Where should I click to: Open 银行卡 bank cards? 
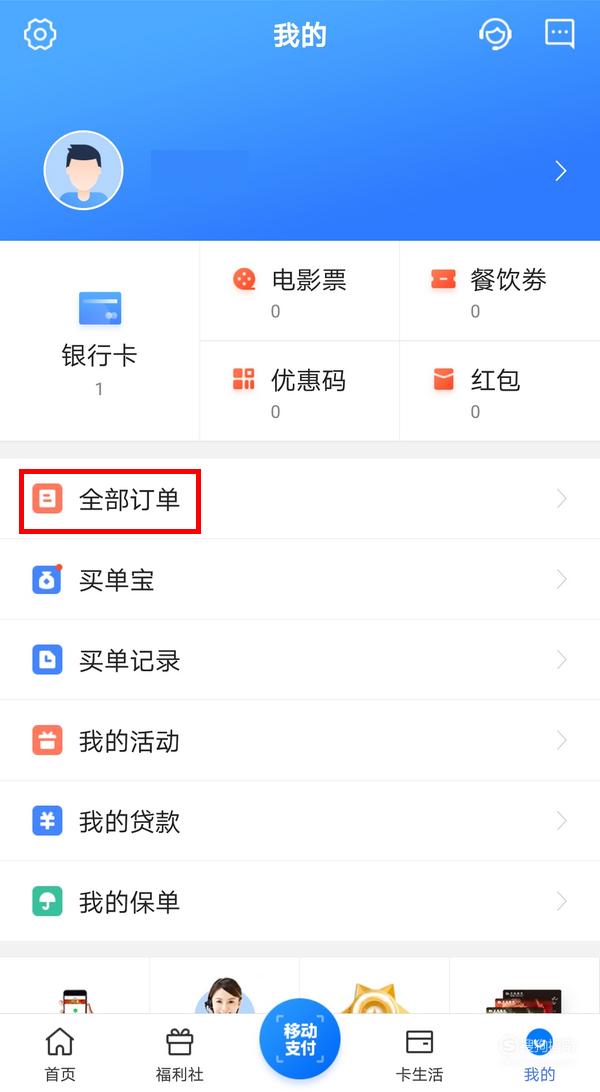point(100,341)
